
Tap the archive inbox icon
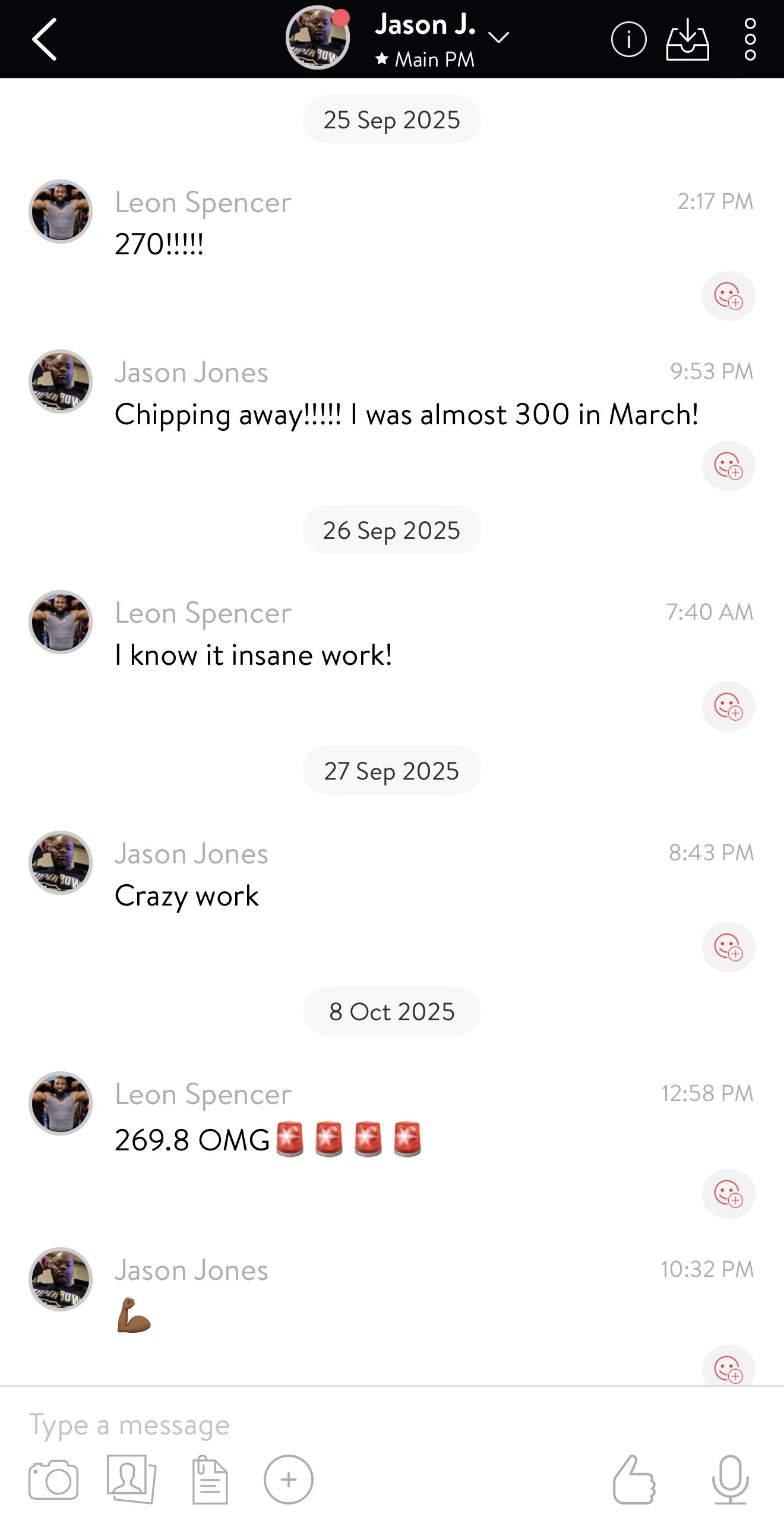pos(687,40)
